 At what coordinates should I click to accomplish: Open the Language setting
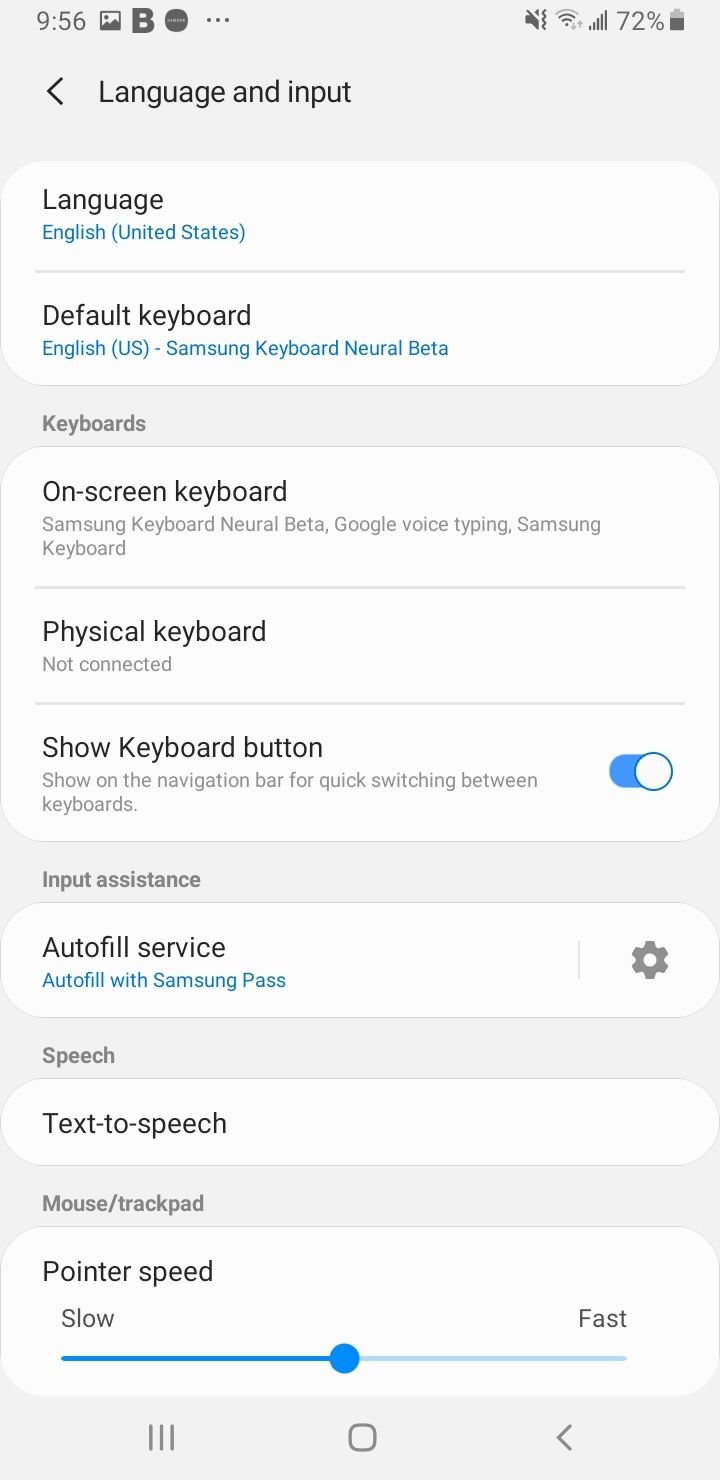[x=360, y=215]
